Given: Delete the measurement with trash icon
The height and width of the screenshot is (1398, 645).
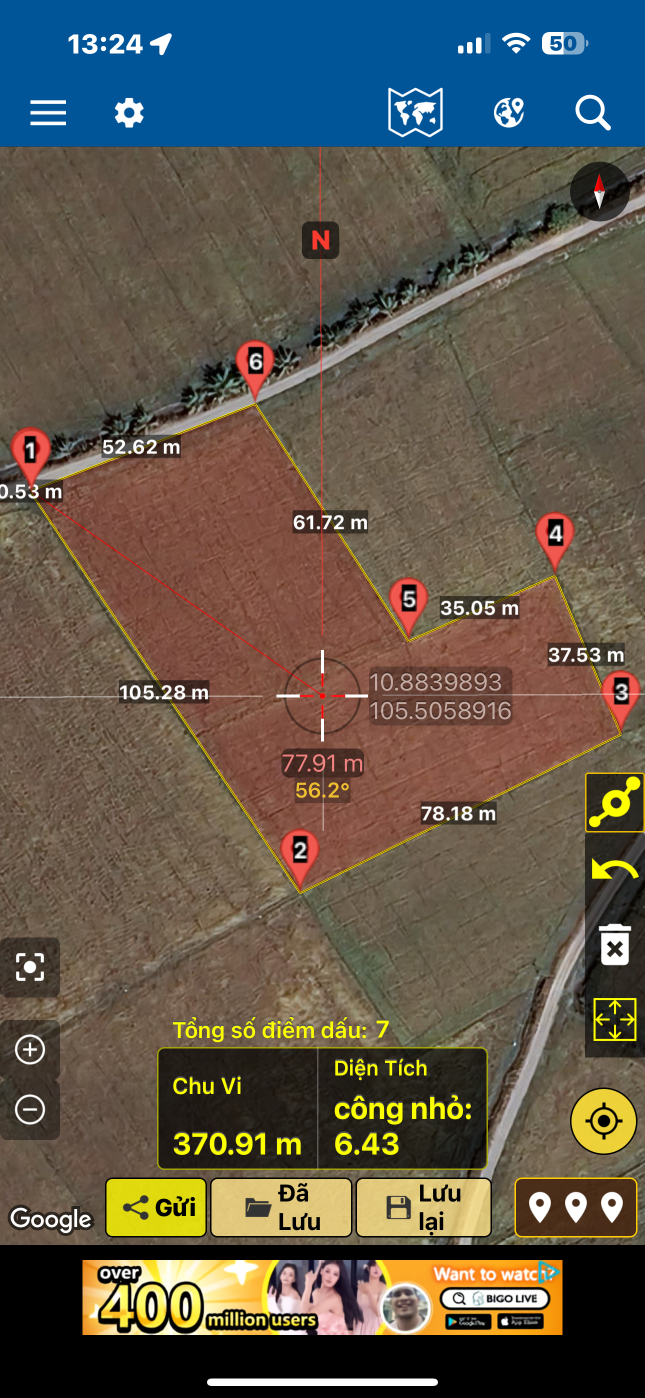Looking at the screenshot, I should click(x=614, y=945).
